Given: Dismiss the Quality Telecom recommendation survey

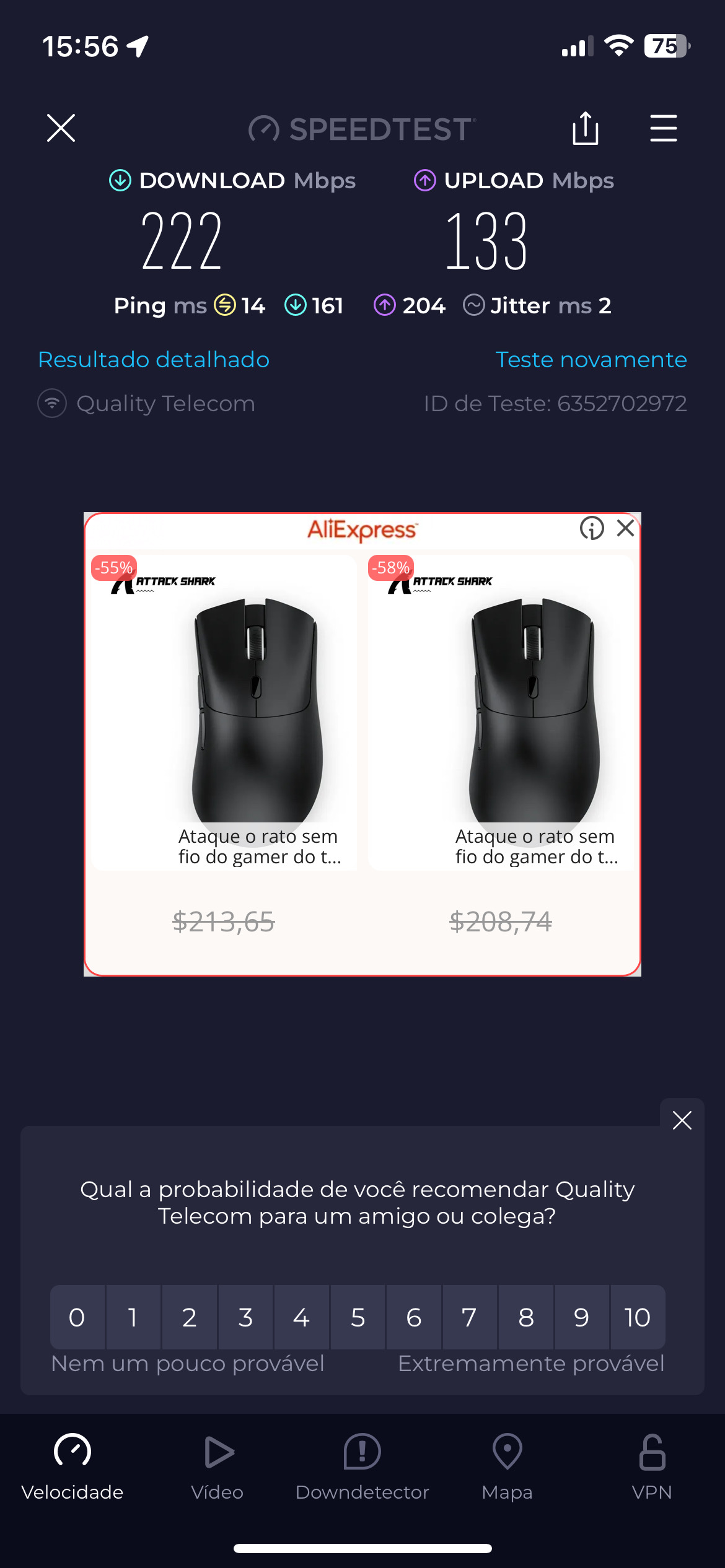Looking at the screenshot, I should coord(682,1120).
